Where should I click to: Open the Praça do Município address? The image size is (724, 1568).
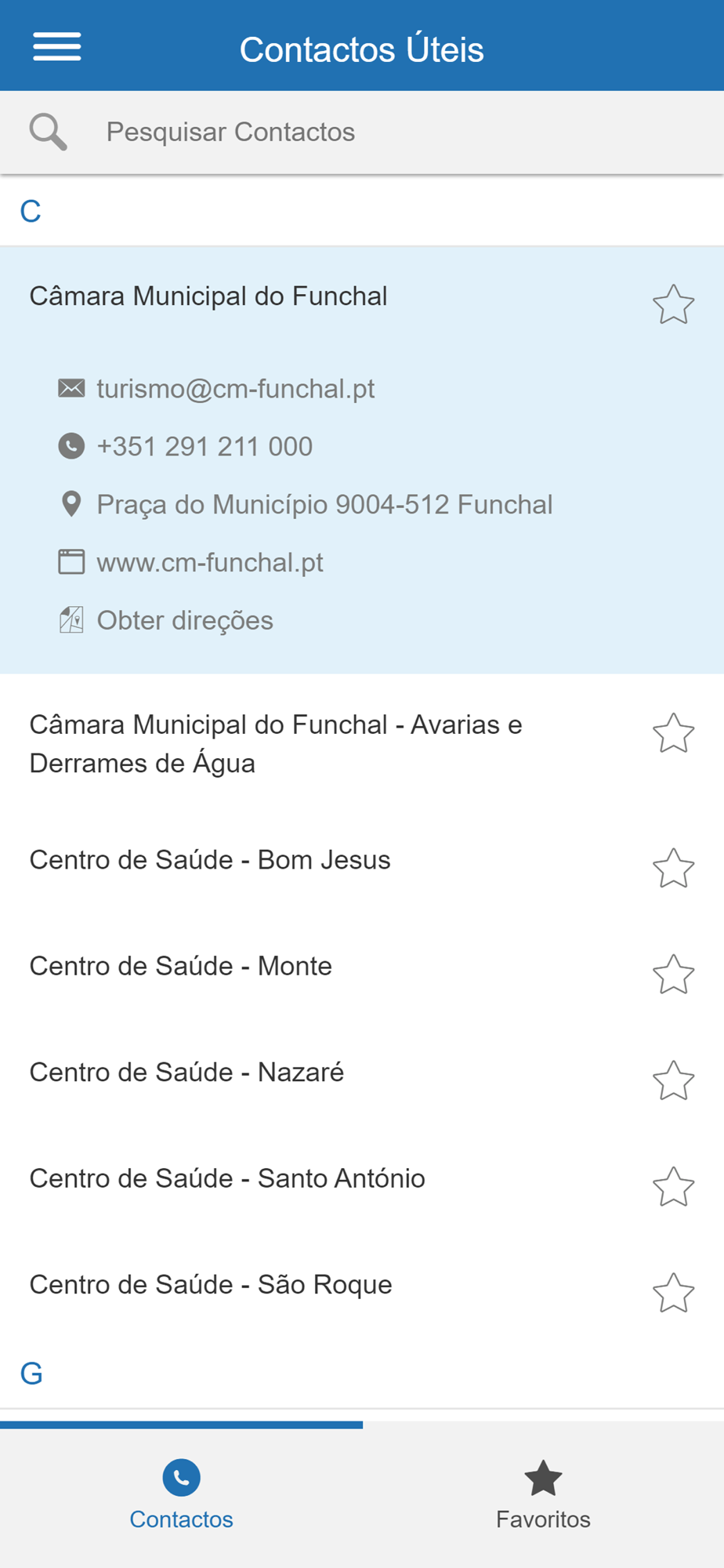pyautogui.click(x=324, y=505)
